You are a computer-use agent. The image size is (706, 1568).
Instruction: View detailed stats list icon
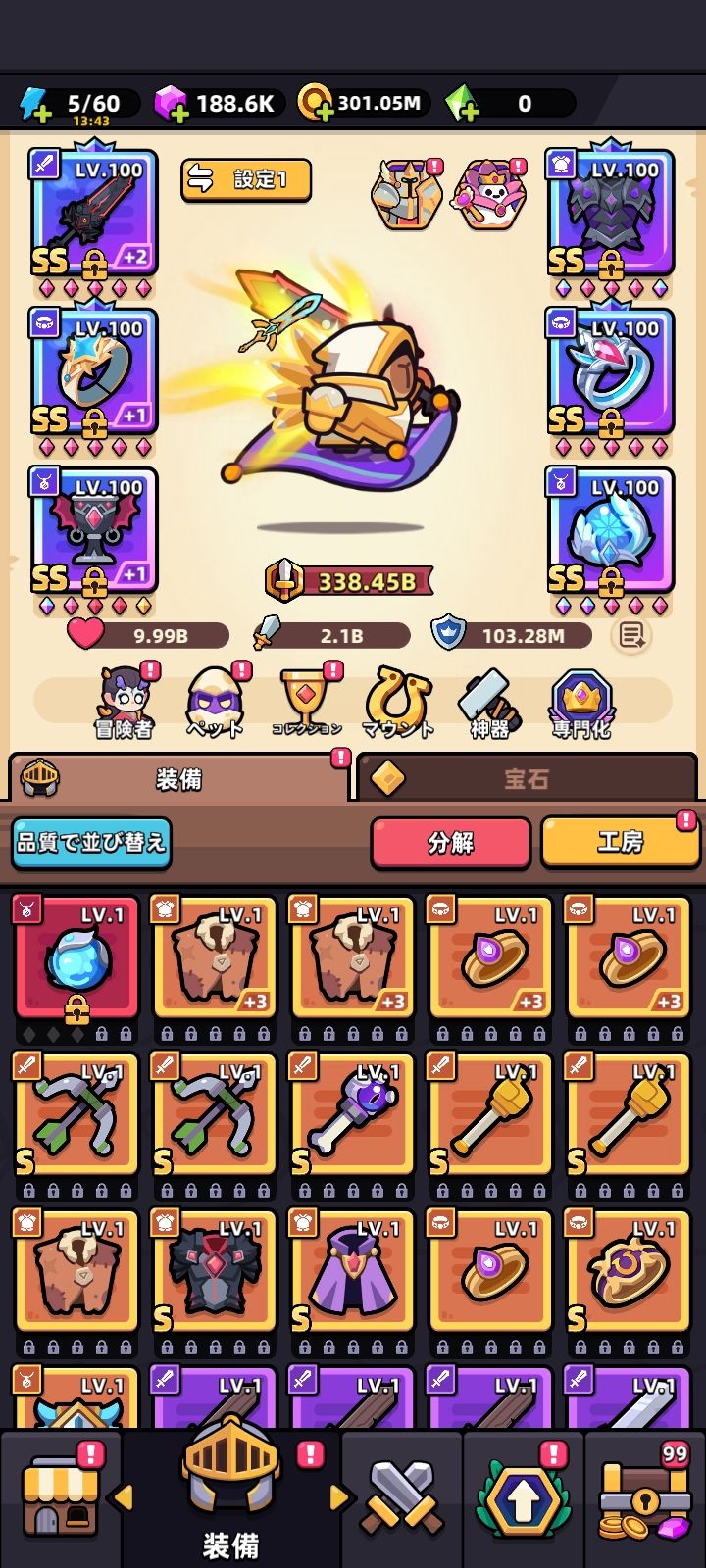[630, 636]
